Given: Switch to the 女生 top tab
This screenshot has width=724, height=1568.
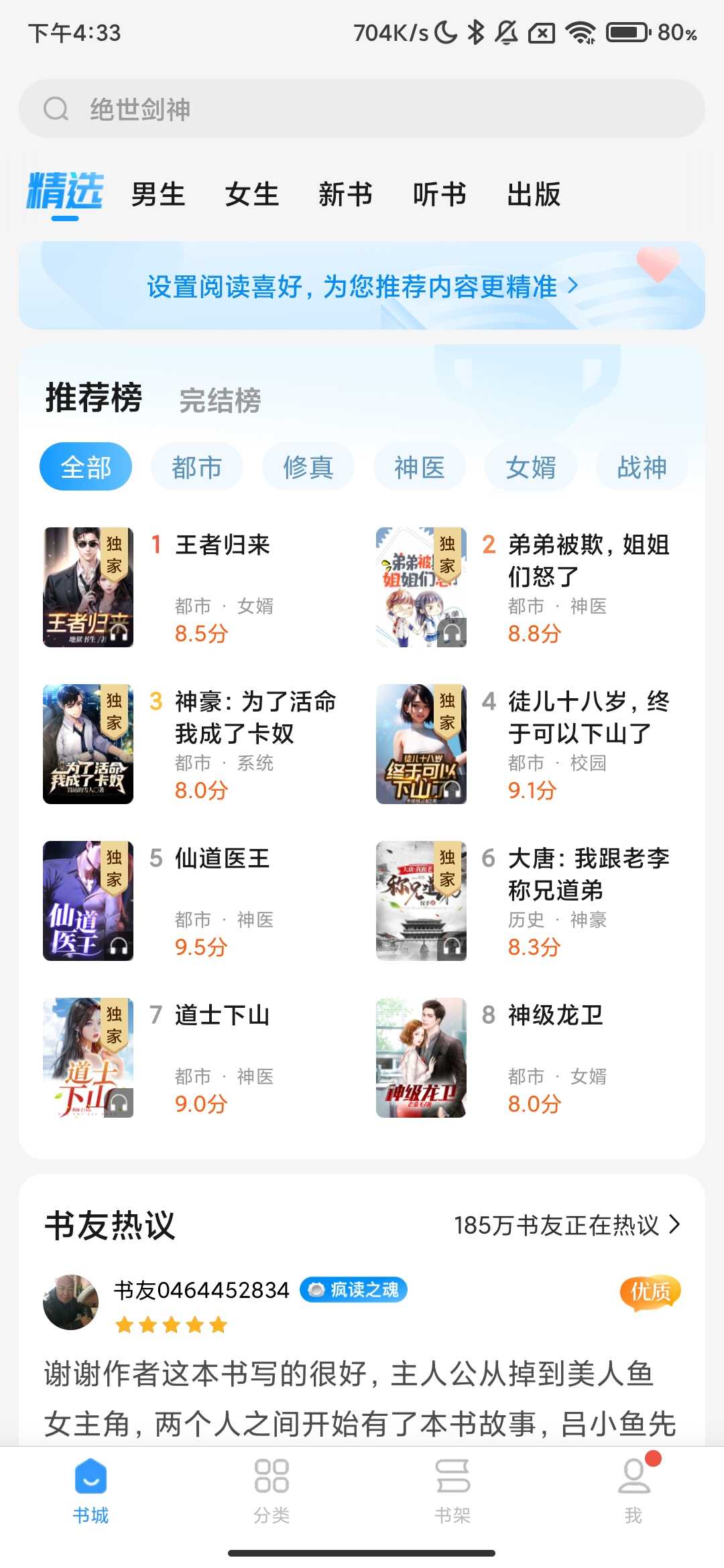Looking at the screenshot, I should click(x=252, y=194).
